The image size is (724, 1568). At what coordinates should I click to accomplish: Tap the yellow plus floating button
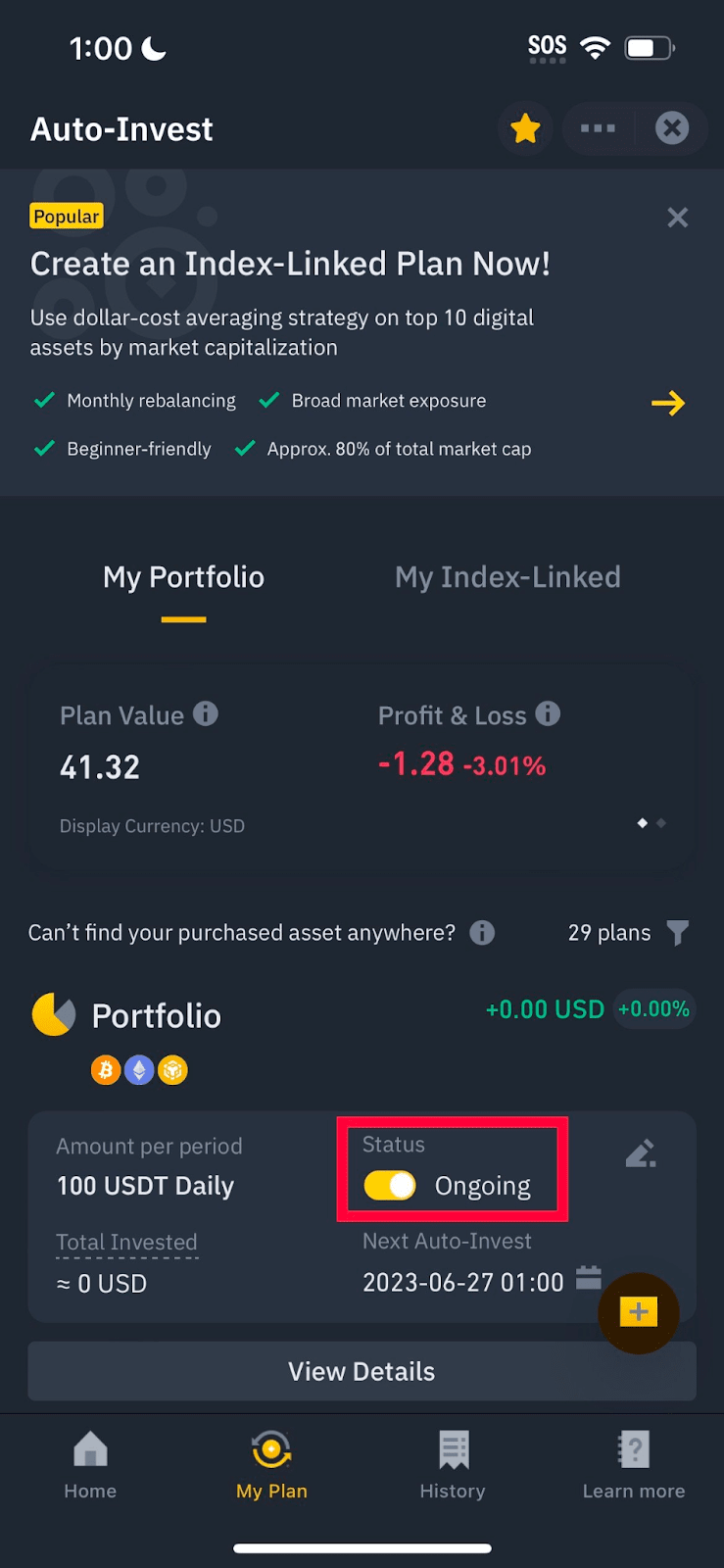click(x=639, y=1312)
